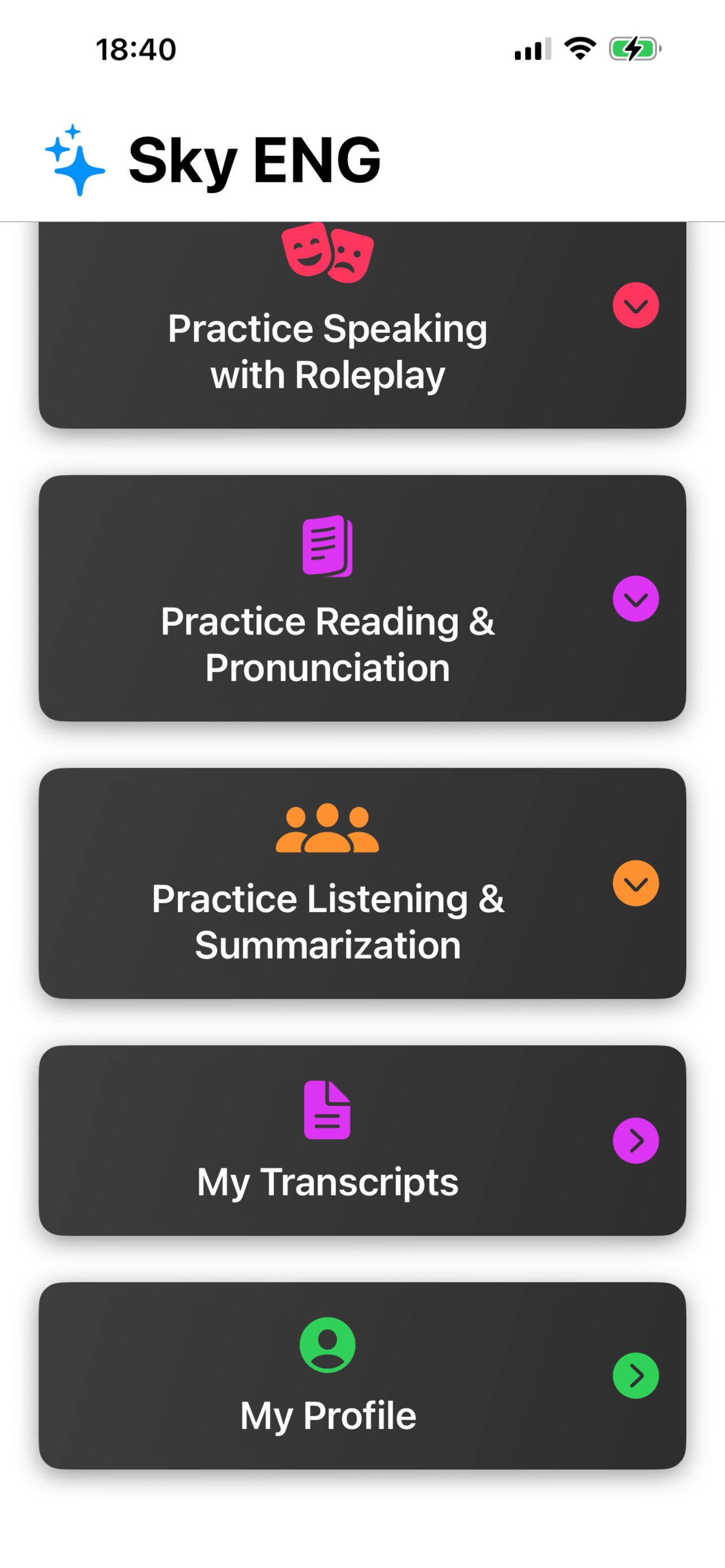The image size is (725, 1568).
Task: Open the My Profile card
Action: (327, 1414)
